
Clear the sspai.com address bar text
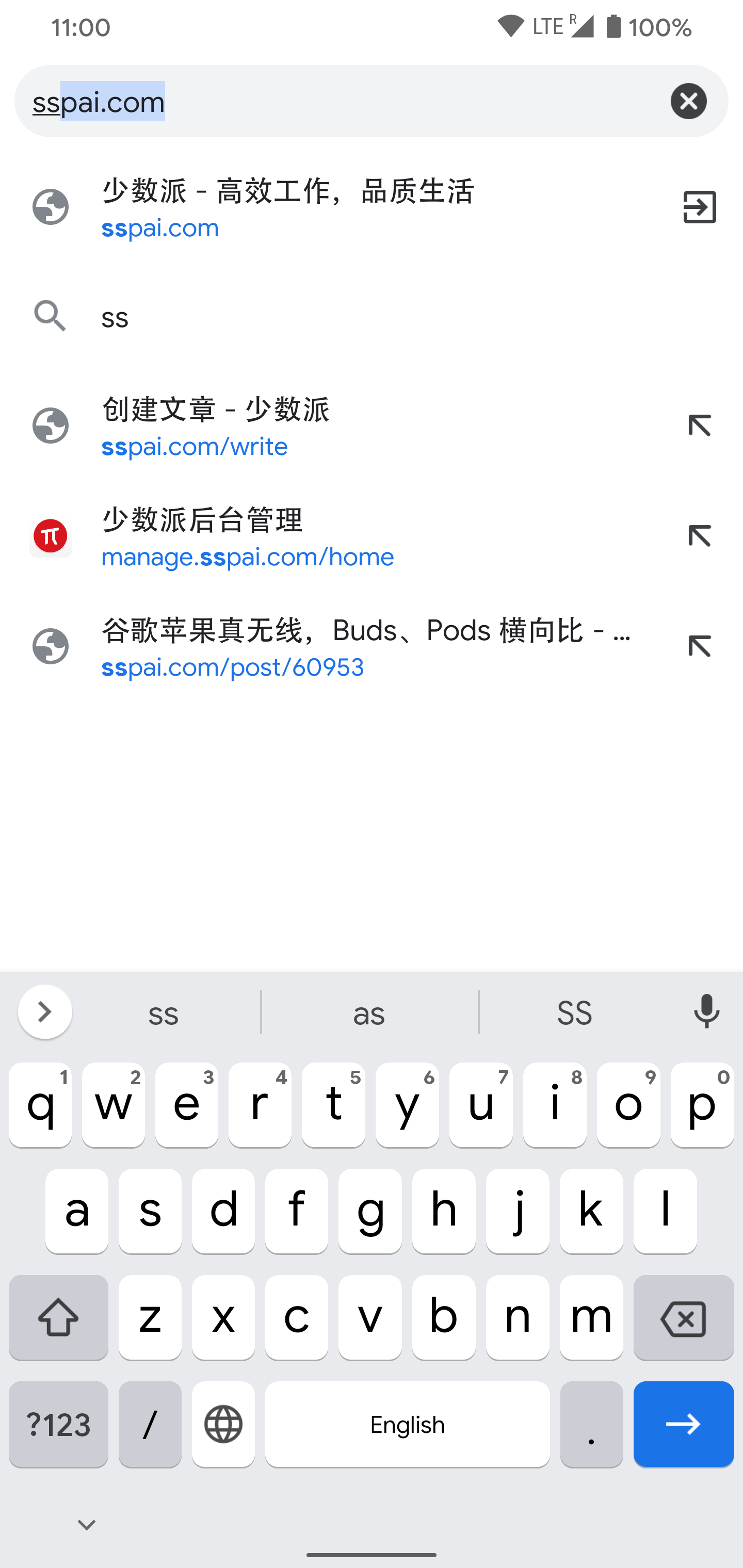(689, 101)
